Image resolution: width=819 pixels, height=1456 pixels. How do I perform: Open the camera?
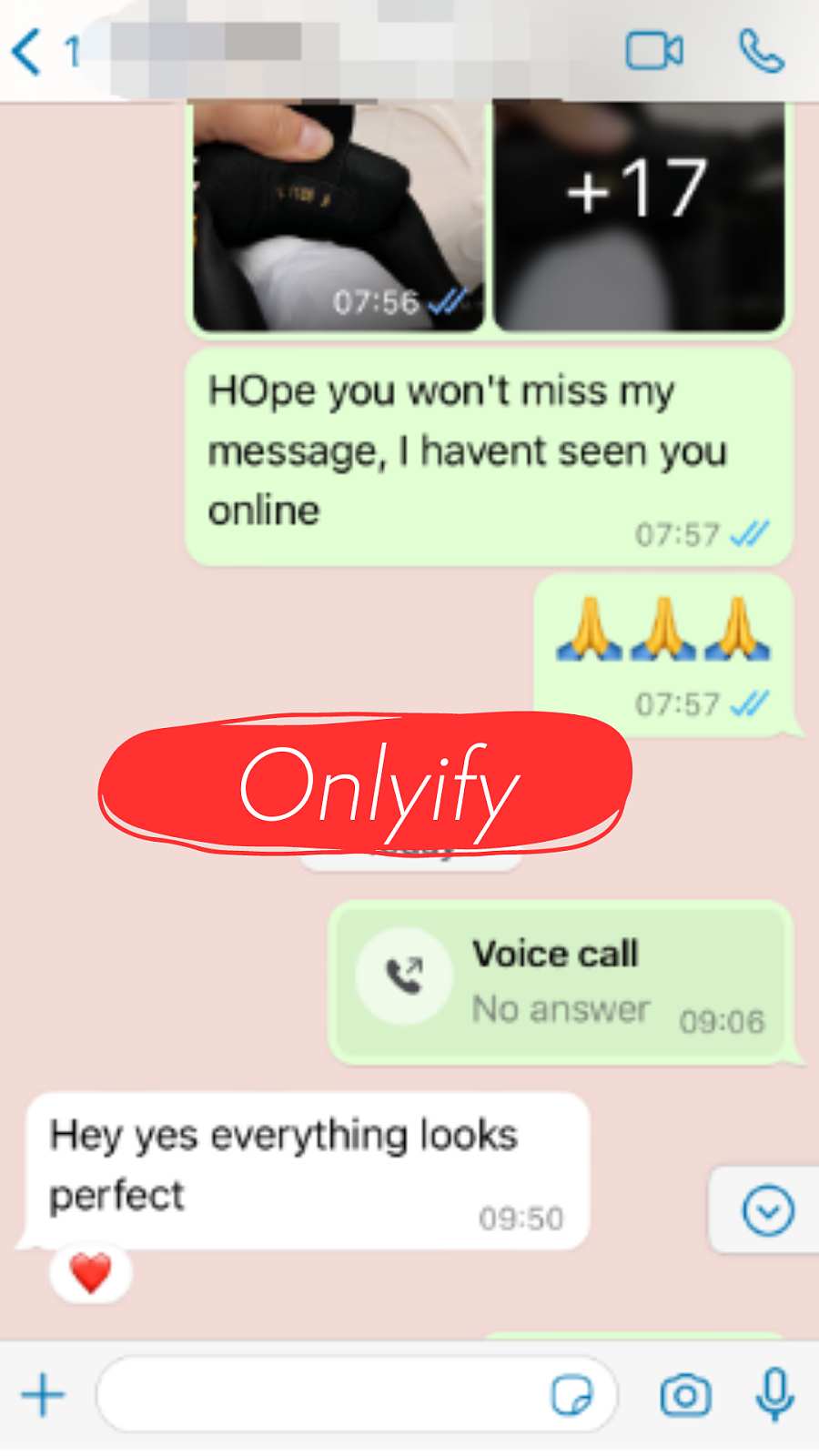tap(686, 1395)
